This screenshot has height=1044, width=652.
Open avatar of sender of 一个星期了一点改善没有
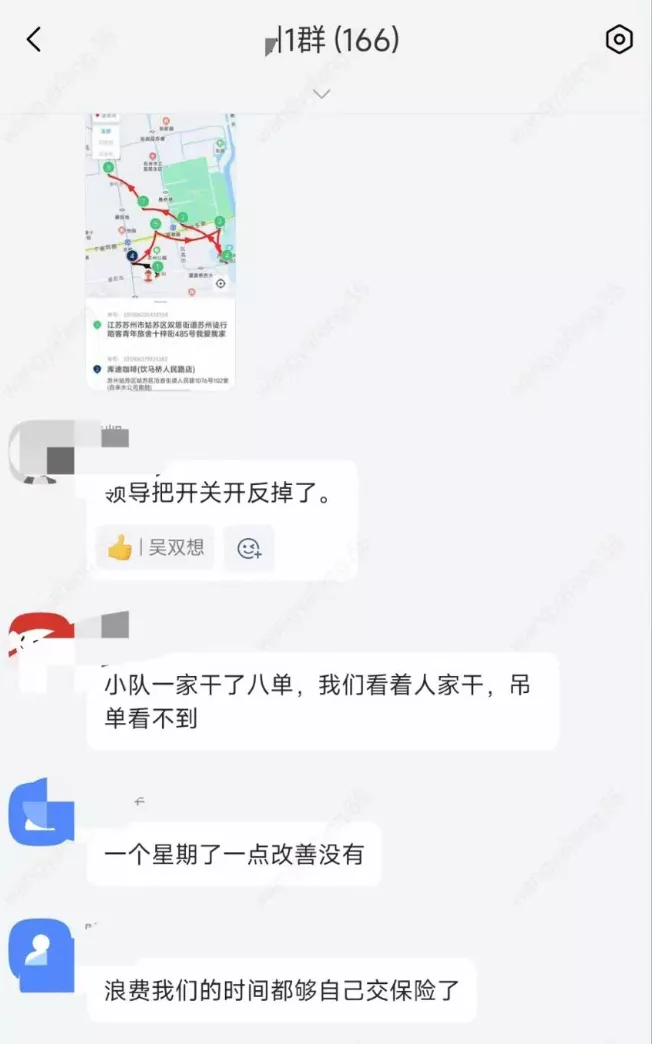tap(40, 810)
